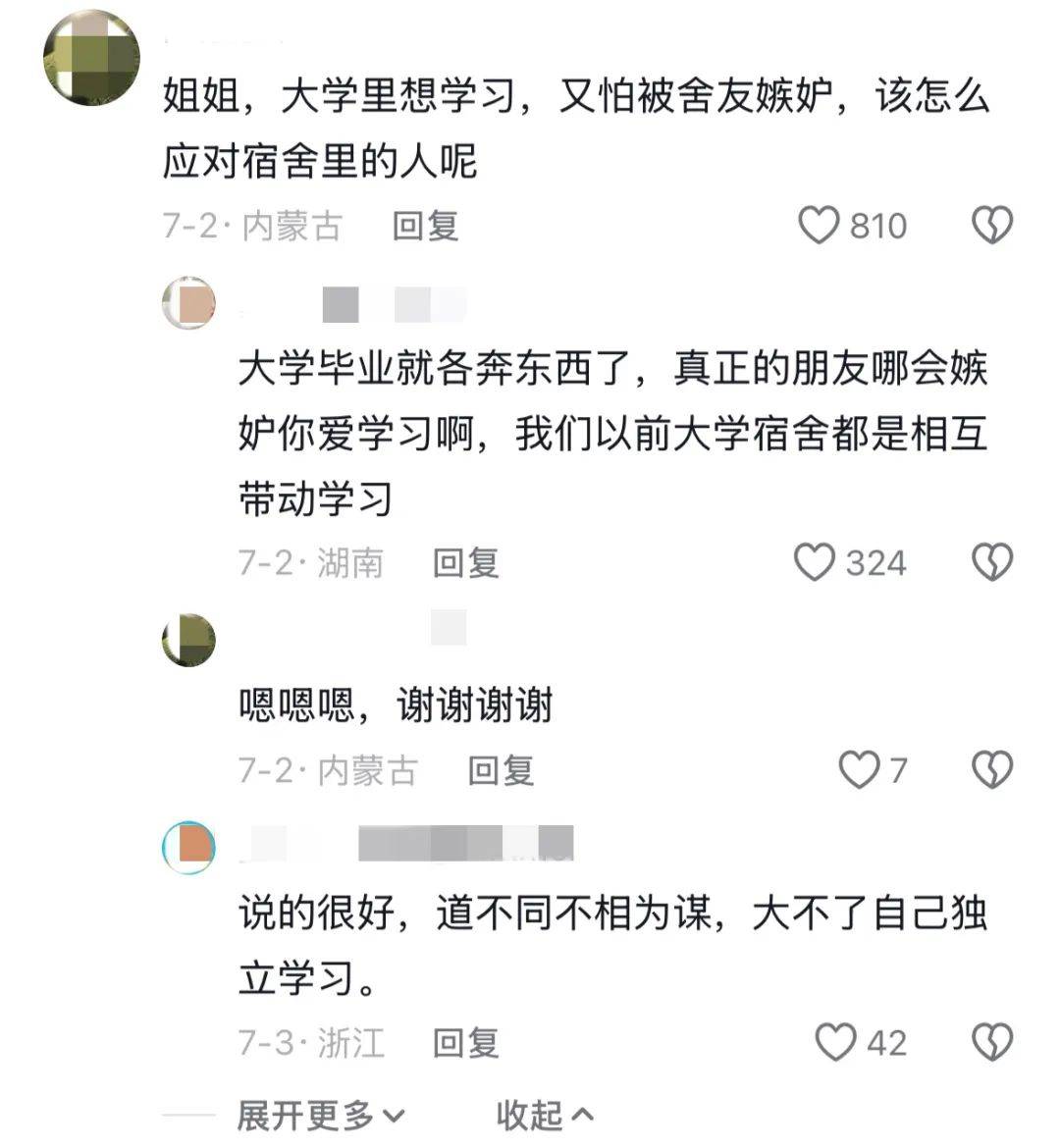
Task: Like the 湖南 reply with 324 likes
Action: (814, 563)
